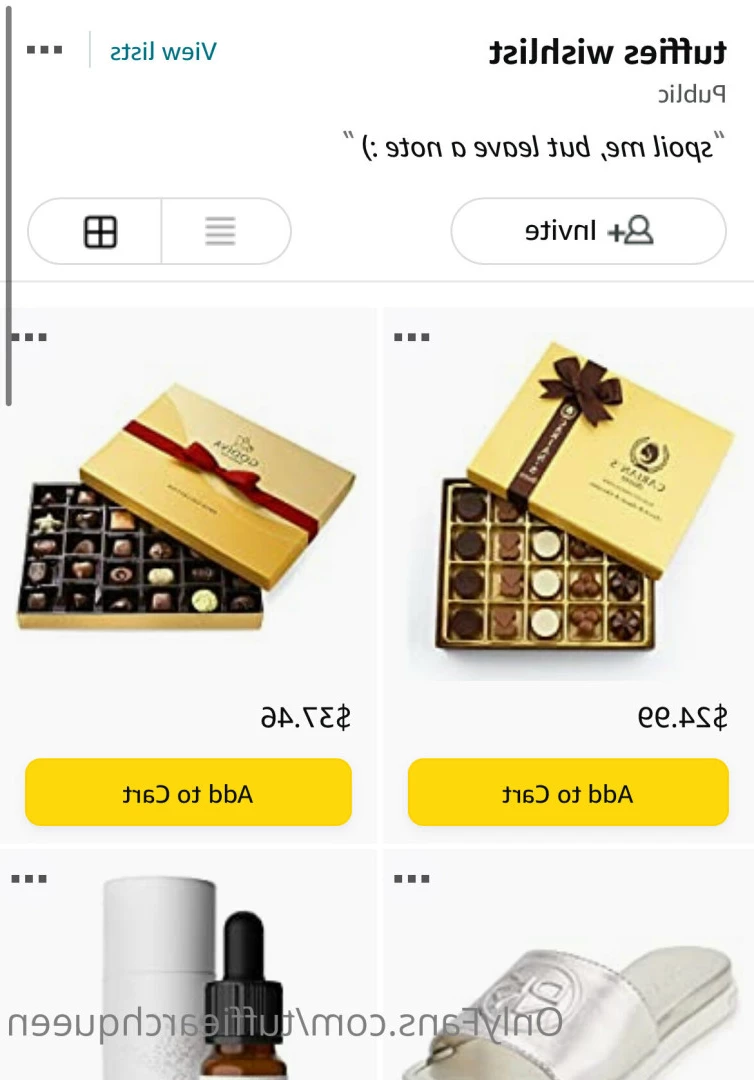
Task: Open the View lists link
Action: point(163,51)
